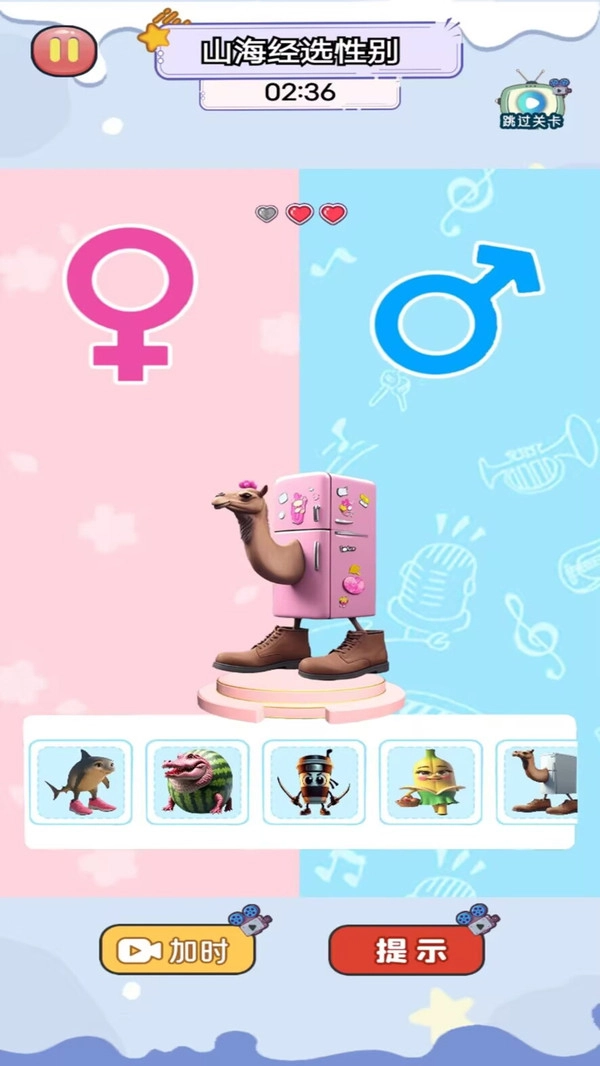600x1066 pixels.
Task: Choose the blue male symbol
Action: (x=457, y=308)
